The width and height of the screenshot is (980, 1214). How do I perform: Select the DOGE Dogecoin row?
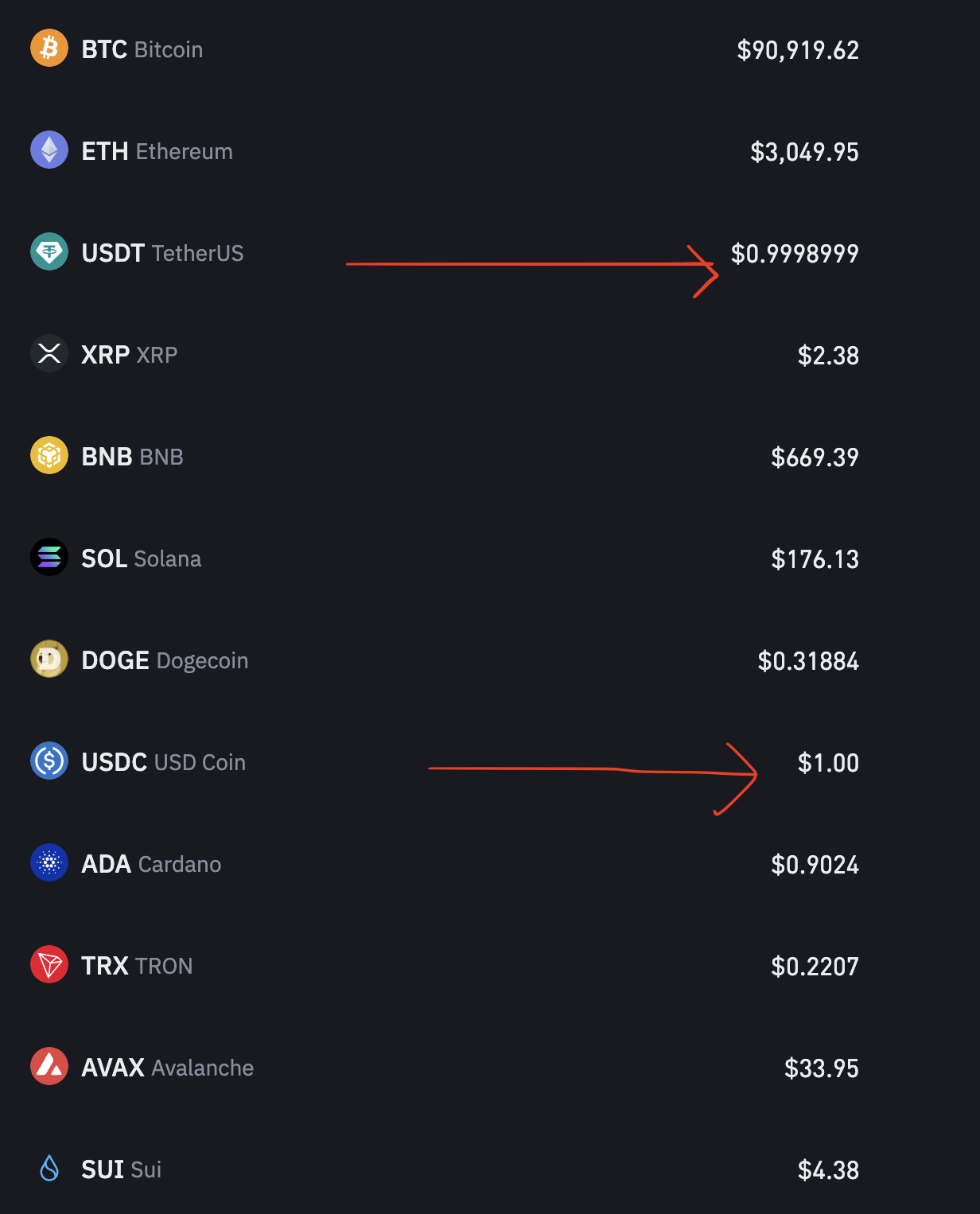pyautogui.click(x=165, y=660)
